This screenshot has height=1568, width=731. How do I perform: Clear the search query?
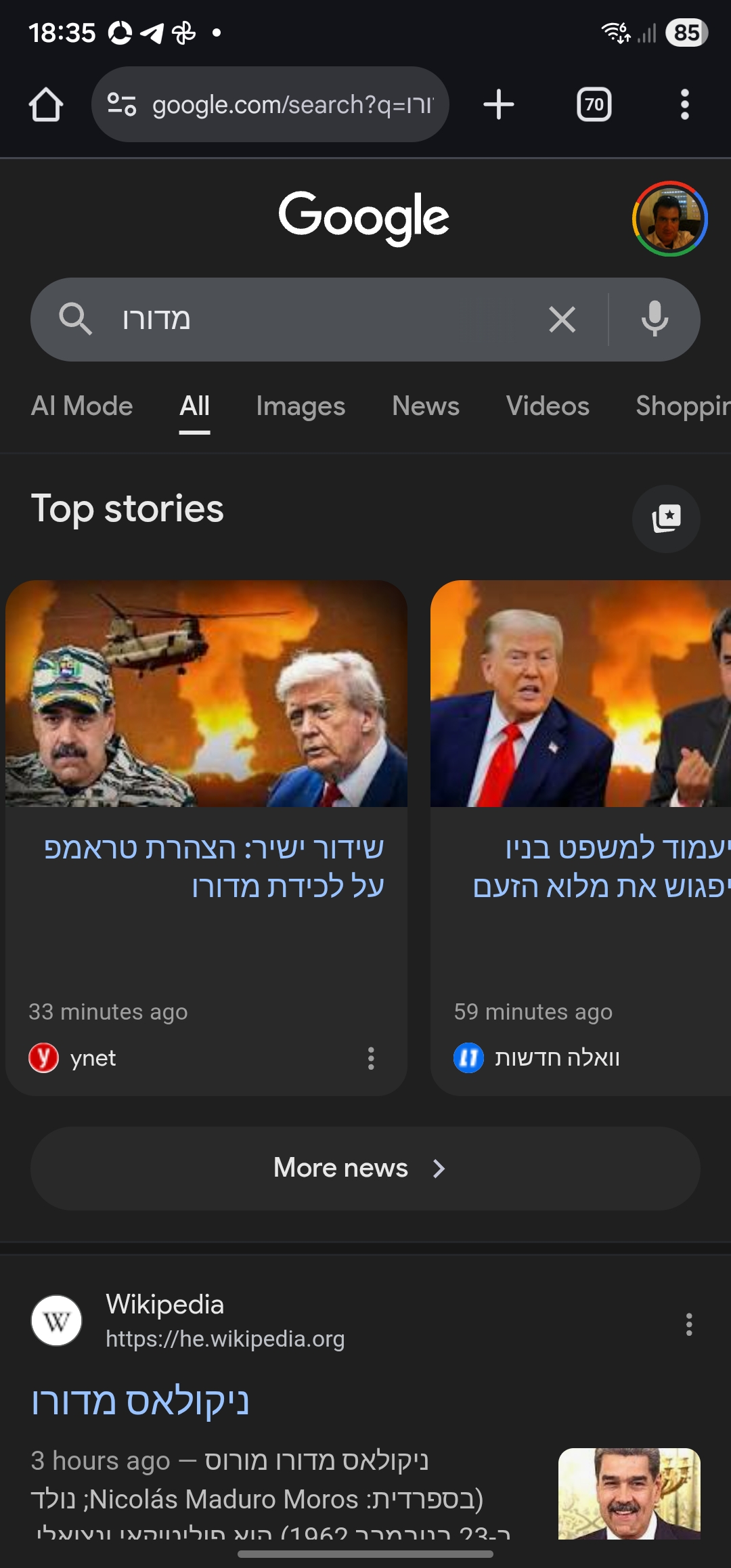coord(562,320)
